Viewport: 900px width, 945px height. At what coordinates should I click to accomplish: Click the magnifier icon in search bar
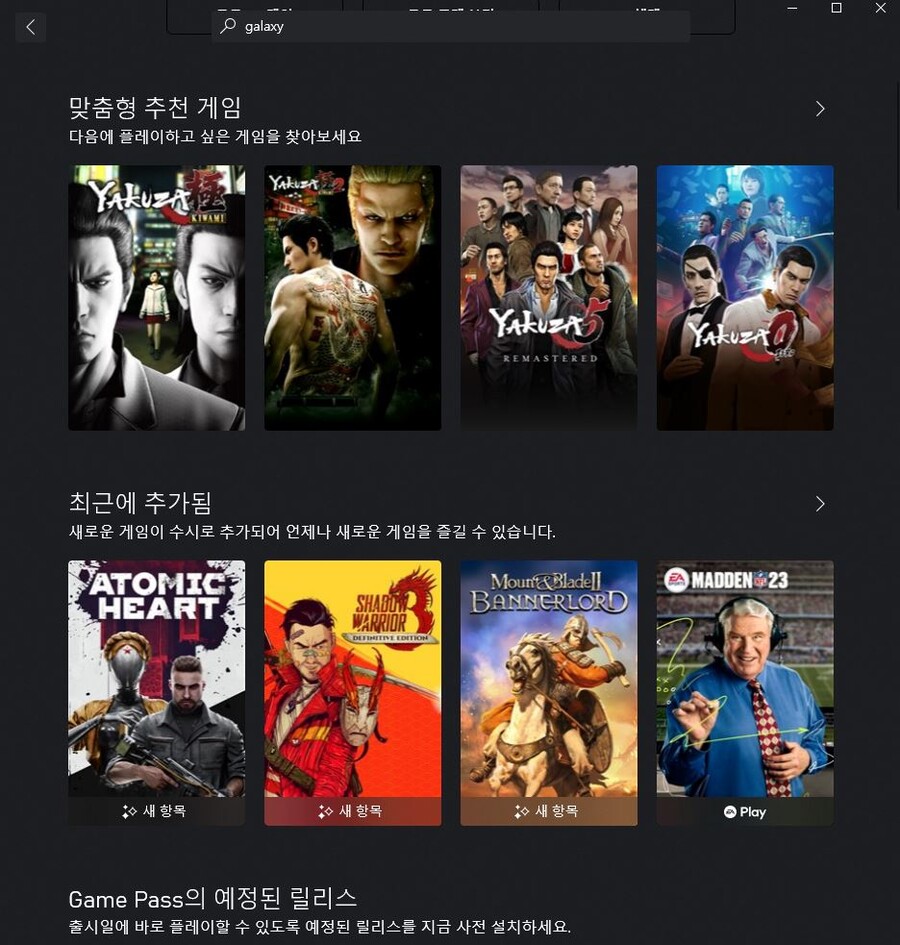tap(229, 27)
